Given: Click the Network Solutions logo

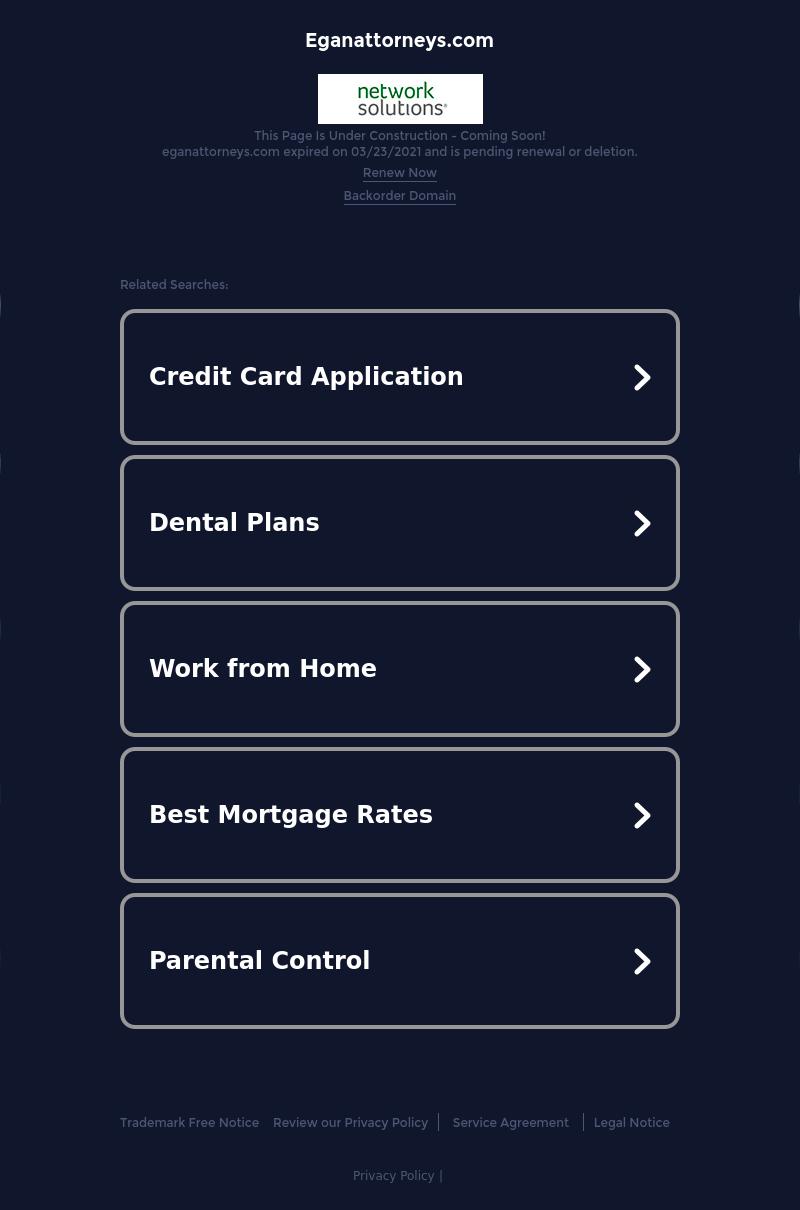Looking at the screenshot, I should (x=400, y=99).
